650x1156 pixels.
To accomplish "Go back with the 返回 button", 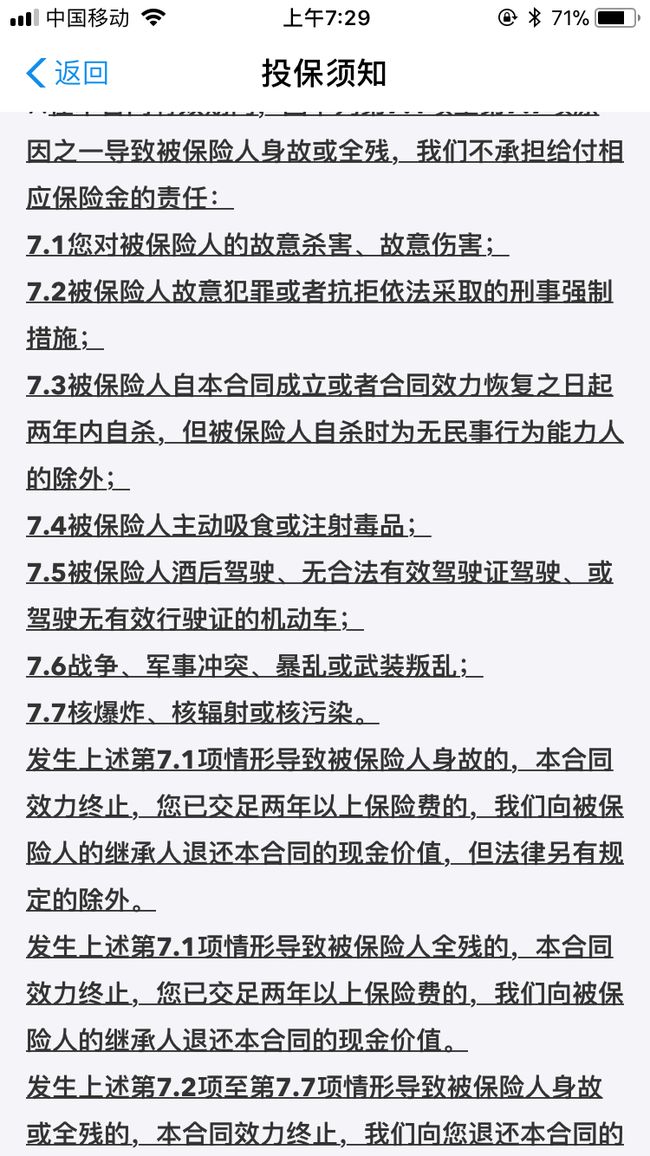I will tap(67, 73).
